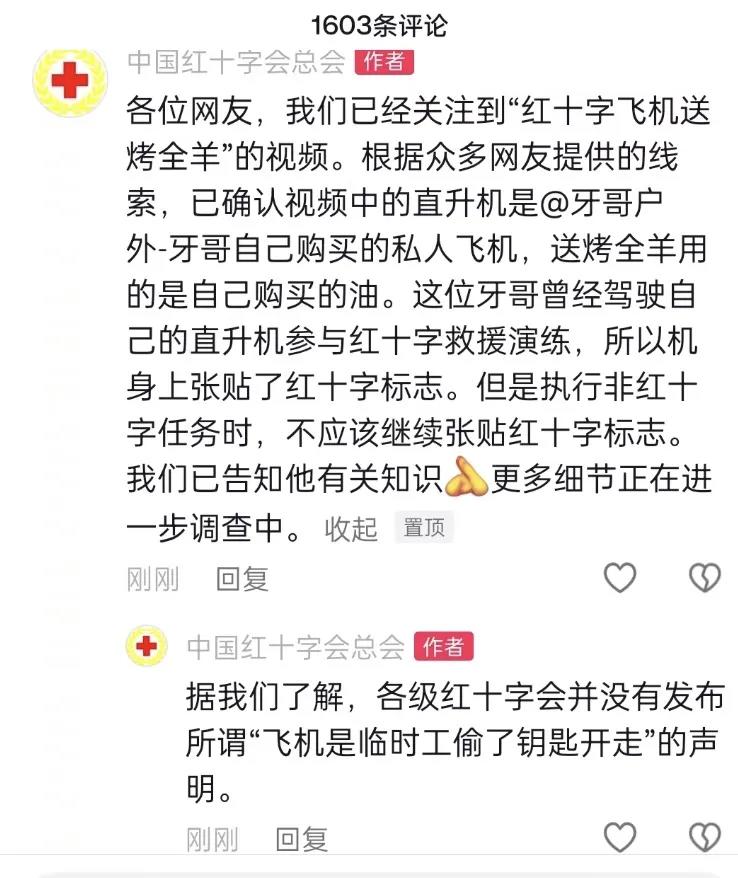Dislike the reply mentioning 临时工偷了钥匙
Screen dimensions: 738x878
[705, 838]
